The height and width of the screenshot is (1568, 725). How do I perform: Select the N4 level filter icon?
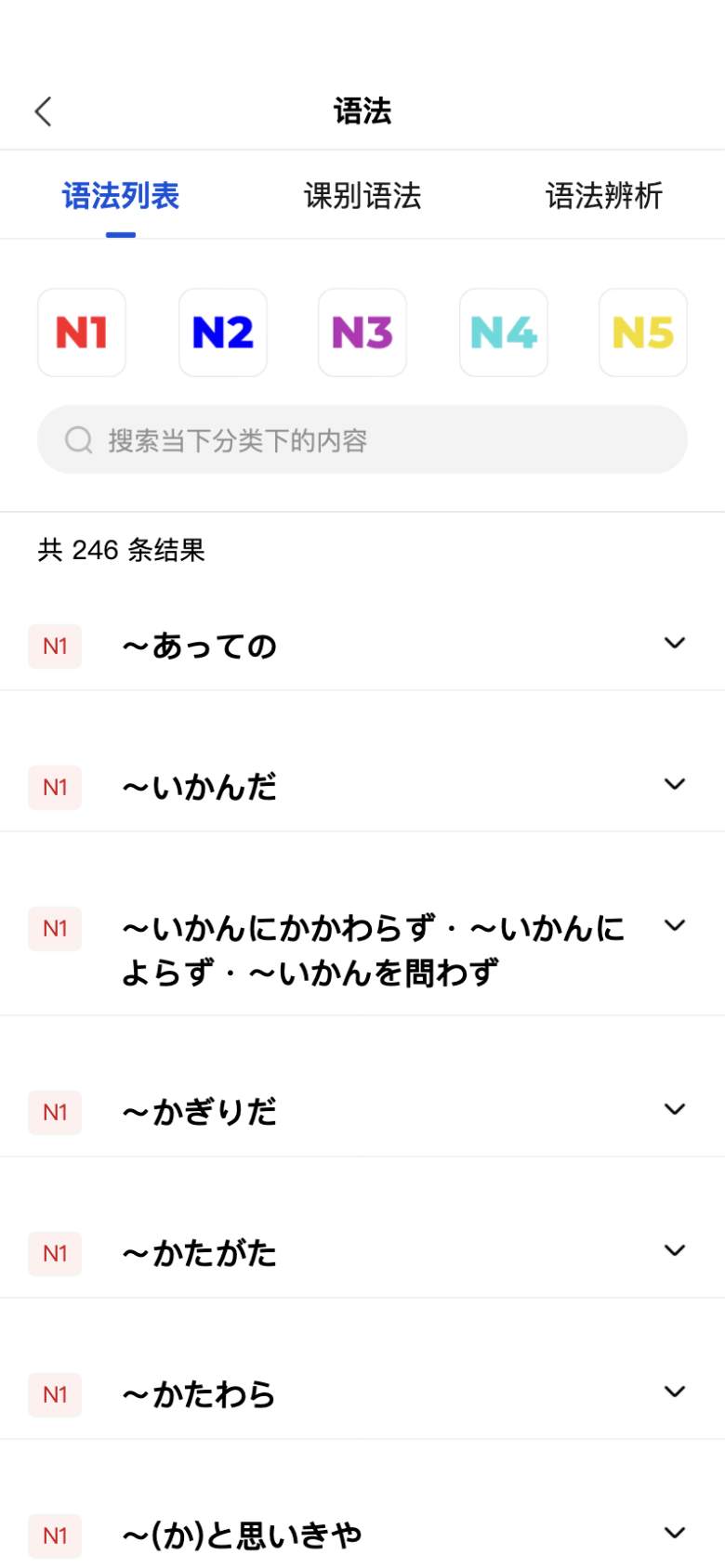(503, 332)
